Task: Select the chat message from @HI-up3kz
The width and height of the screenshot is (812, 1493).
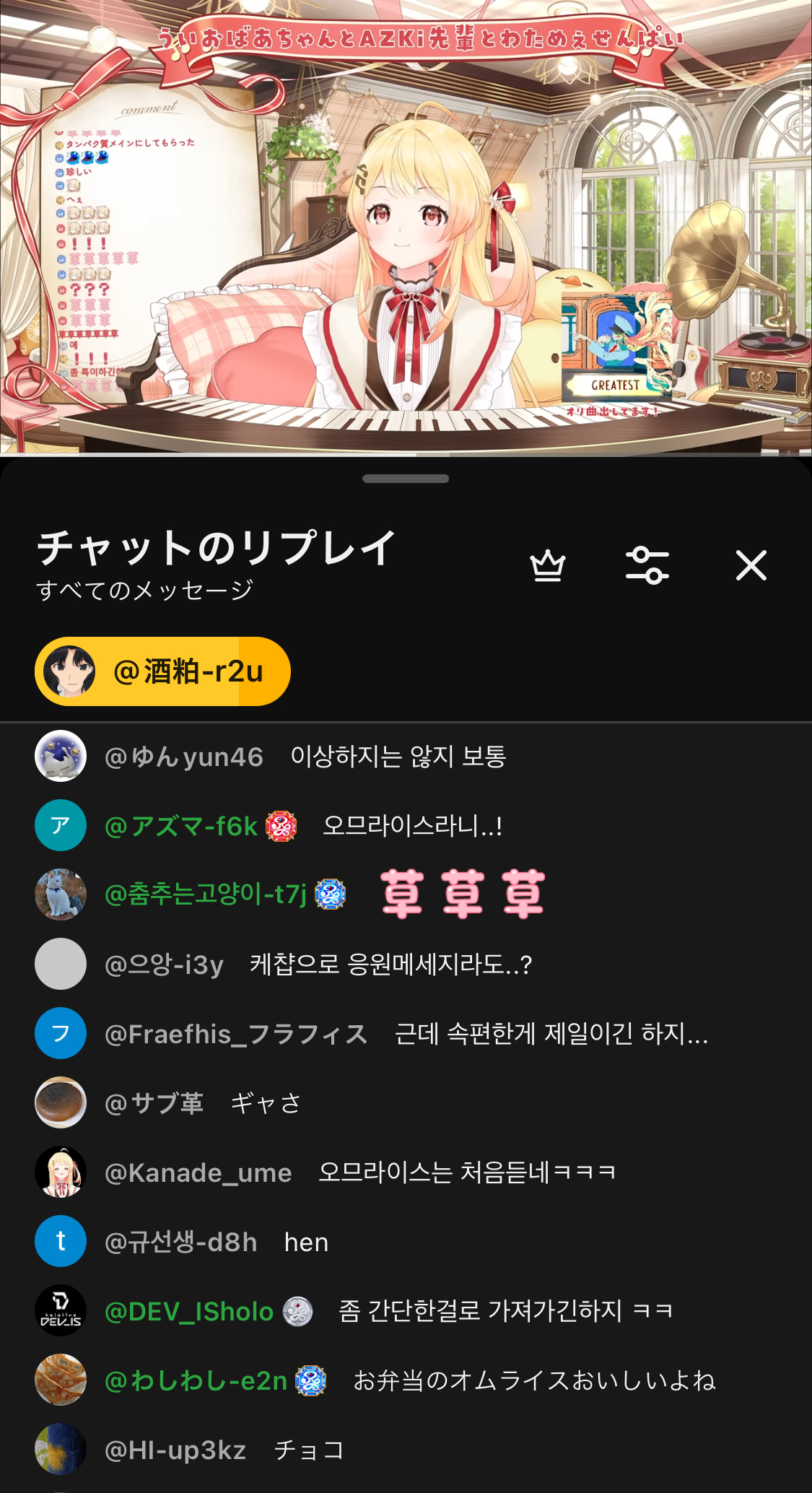Action: coord(308,1450)
